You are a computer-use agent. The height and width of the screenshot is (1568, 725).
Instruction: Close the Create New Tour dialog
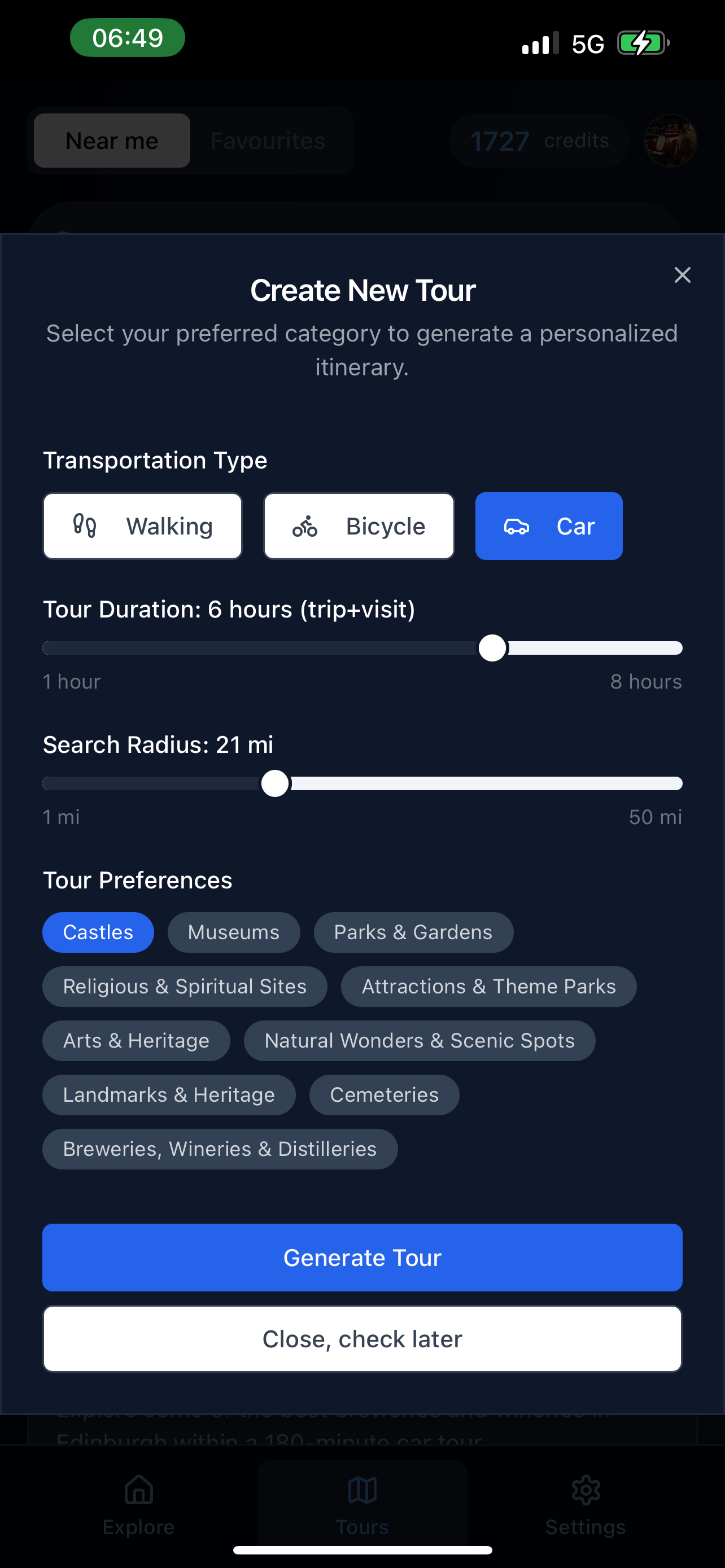pyautogui.click(x=682, y=275)
